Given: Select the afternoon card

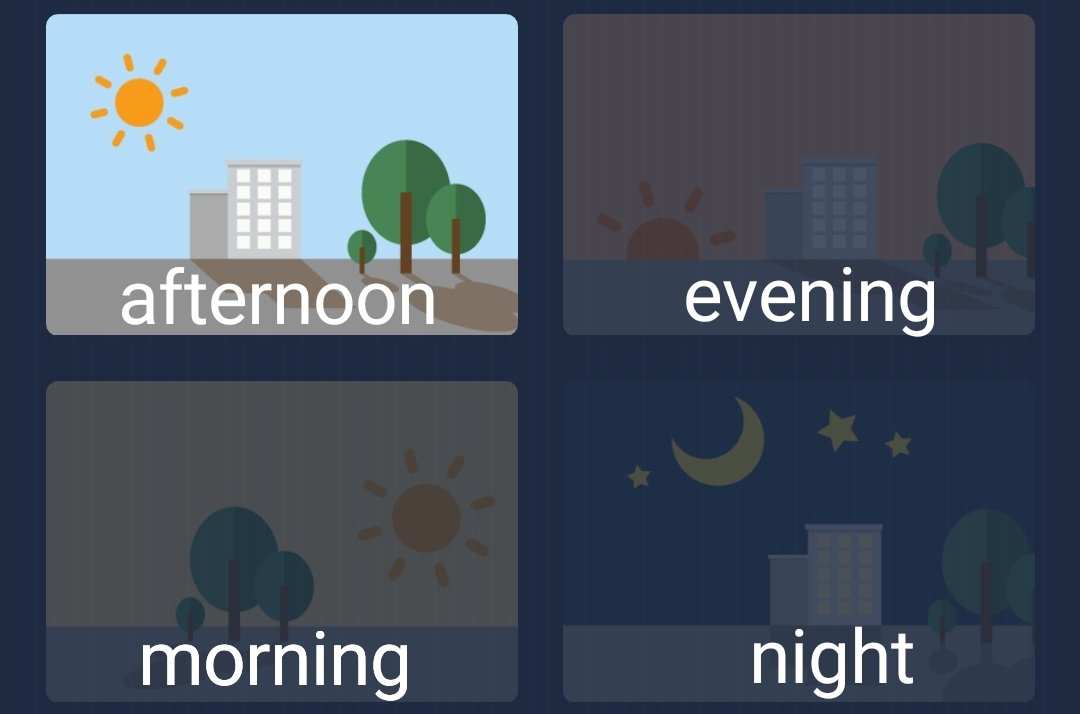Looking at the screenshot, I should point(282,175).
